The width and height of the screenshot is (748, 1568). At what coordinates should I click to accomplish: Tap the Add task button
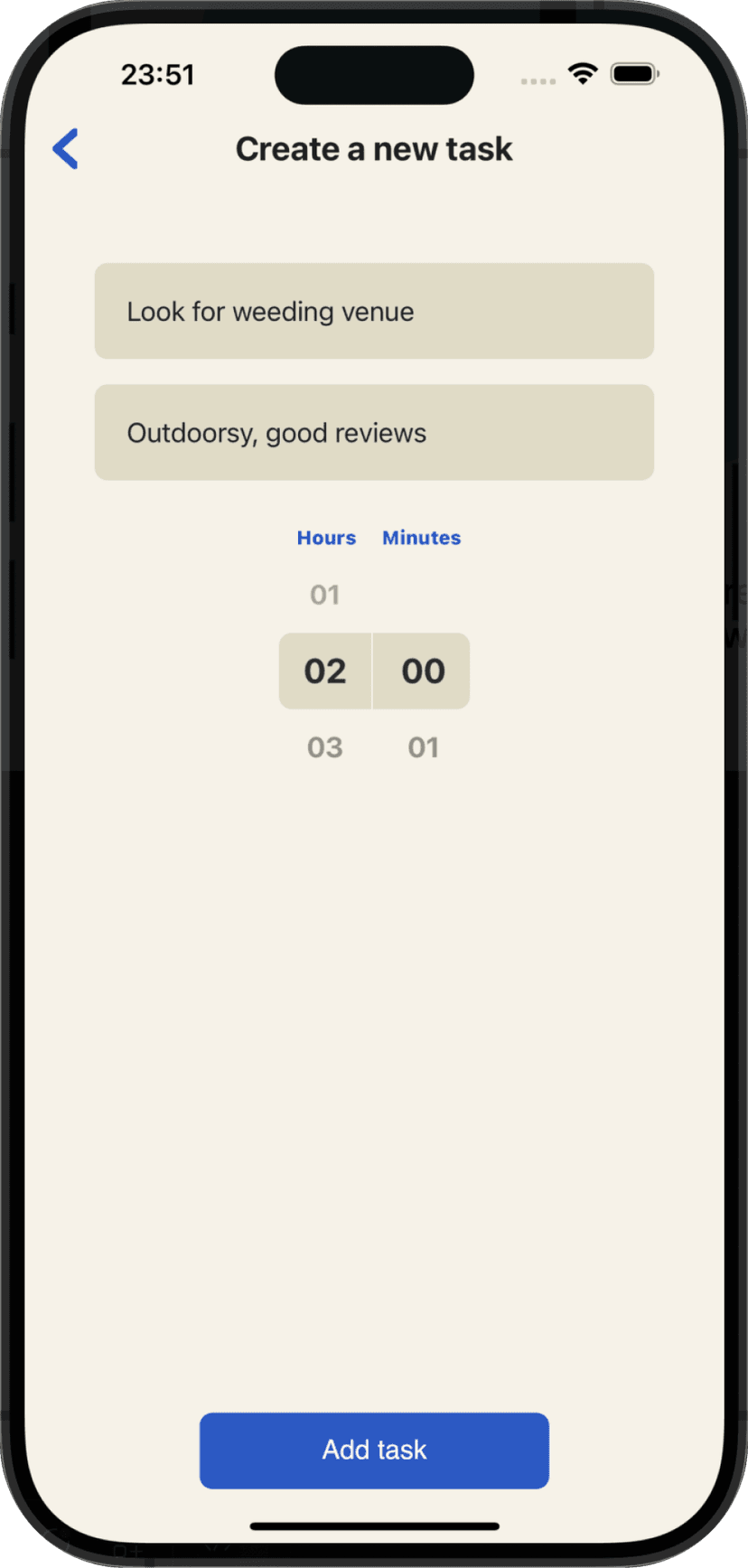[x=374, y=1450]
